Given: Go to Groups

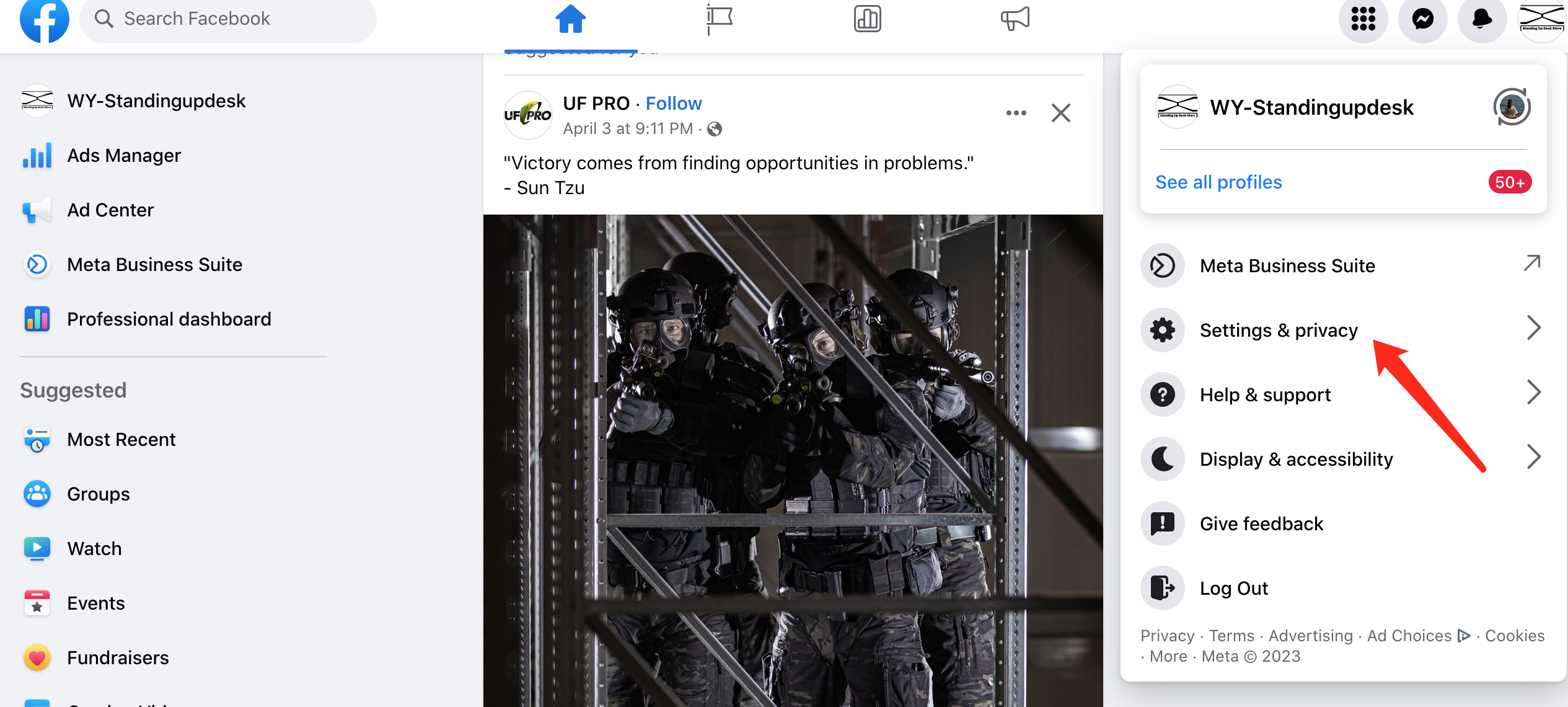Looking at the screenshot, I should pos(98,494).
